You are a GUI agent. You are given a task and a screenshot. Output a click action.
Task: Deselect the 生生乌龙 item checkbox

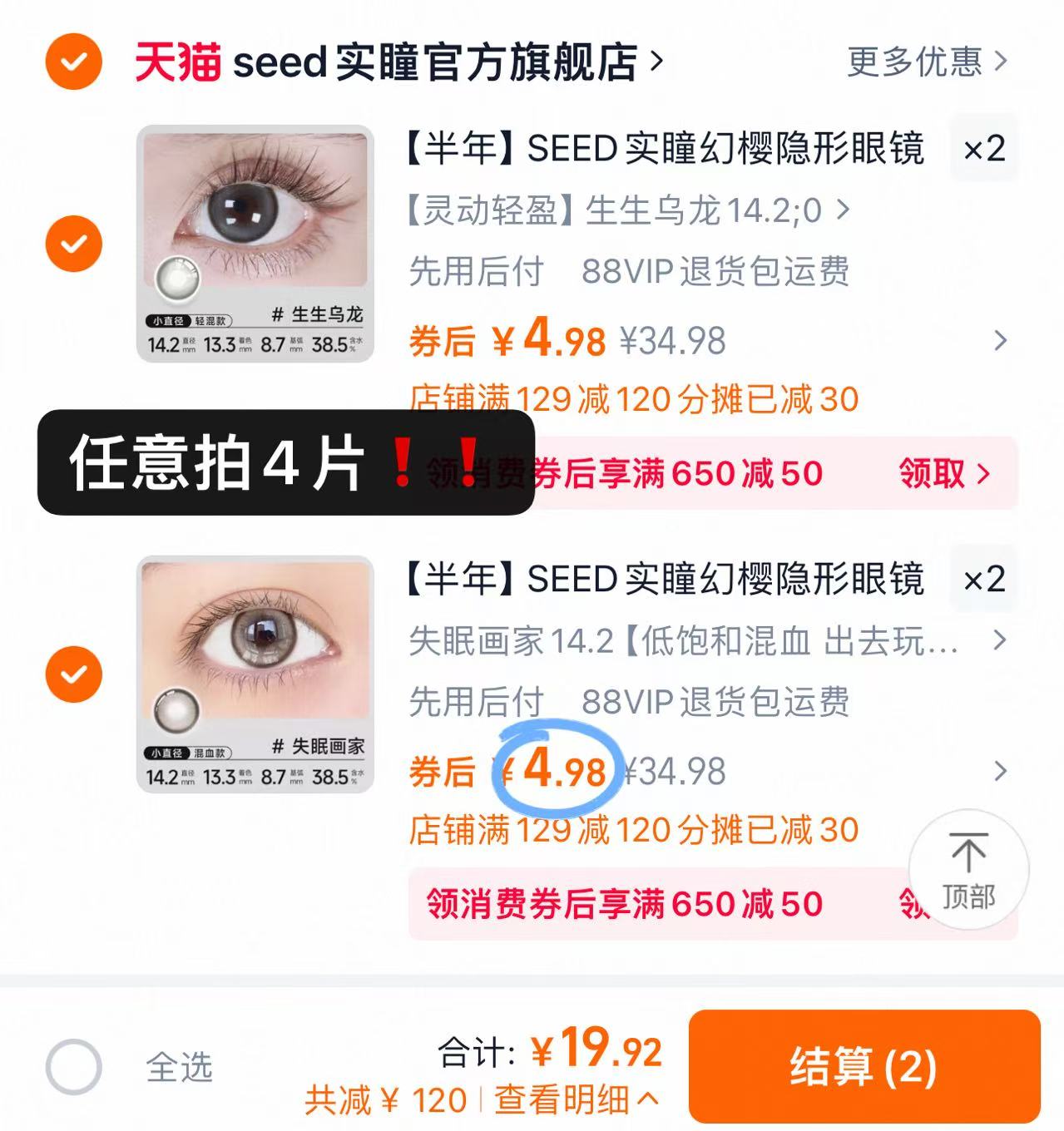pos(73,244)
